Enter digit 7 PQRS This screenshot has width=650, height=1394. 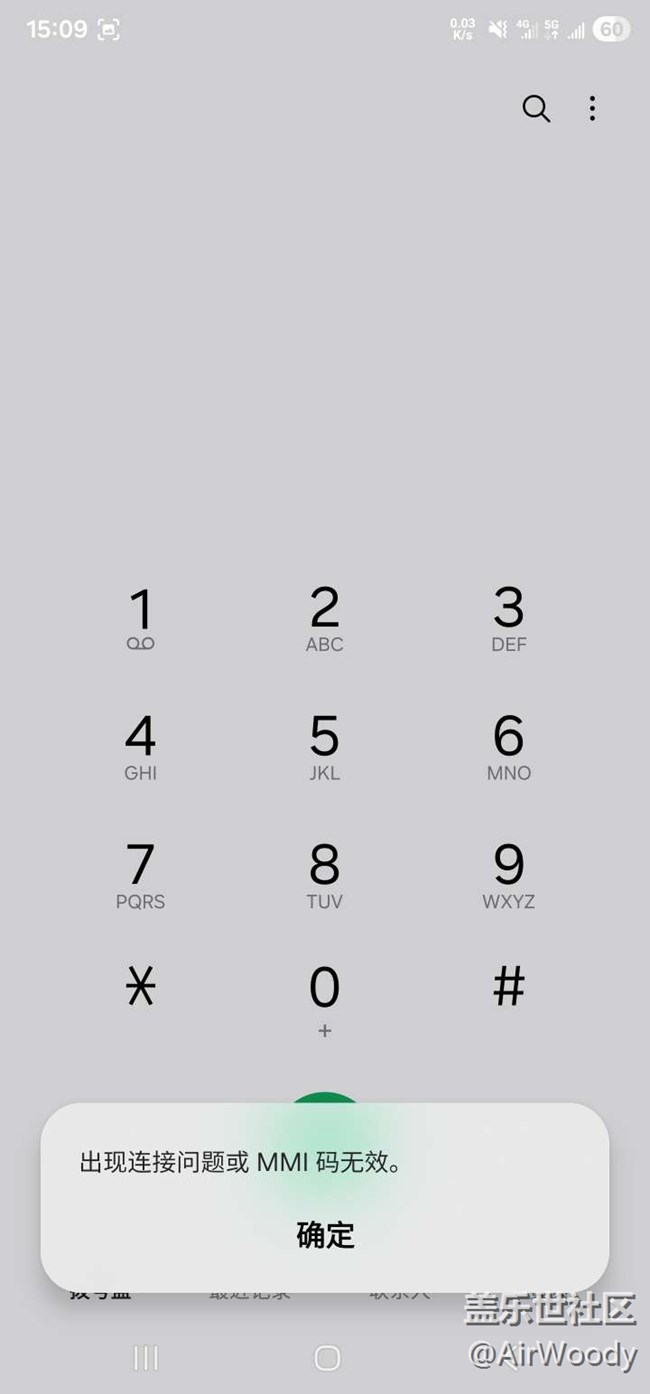pos(141,876)
